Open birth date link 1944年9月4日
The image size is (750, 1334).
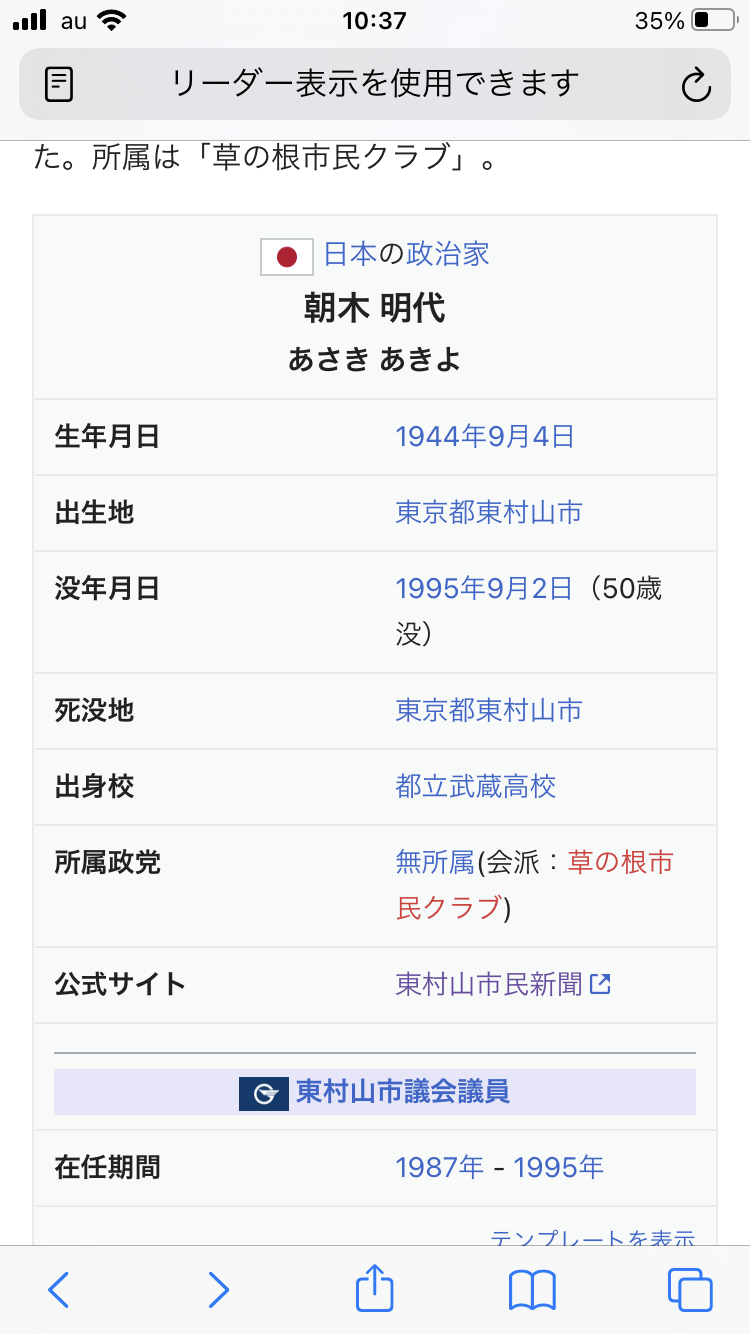tap(485, 437)
